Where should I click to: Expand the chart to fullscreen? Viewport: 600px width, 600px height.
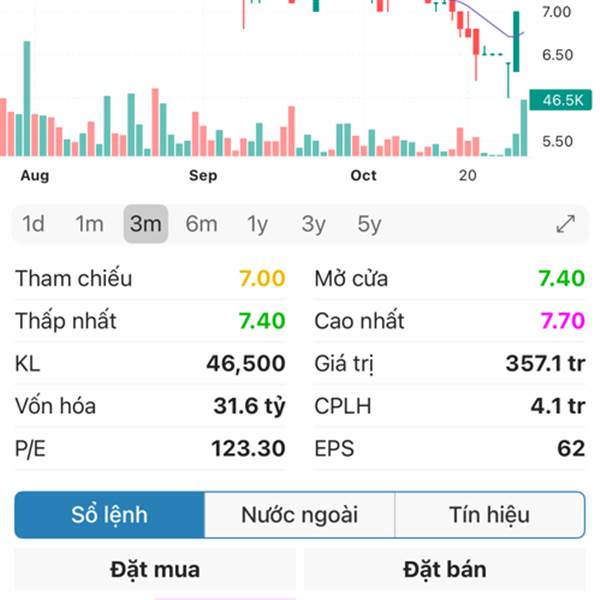click(566, 224)
